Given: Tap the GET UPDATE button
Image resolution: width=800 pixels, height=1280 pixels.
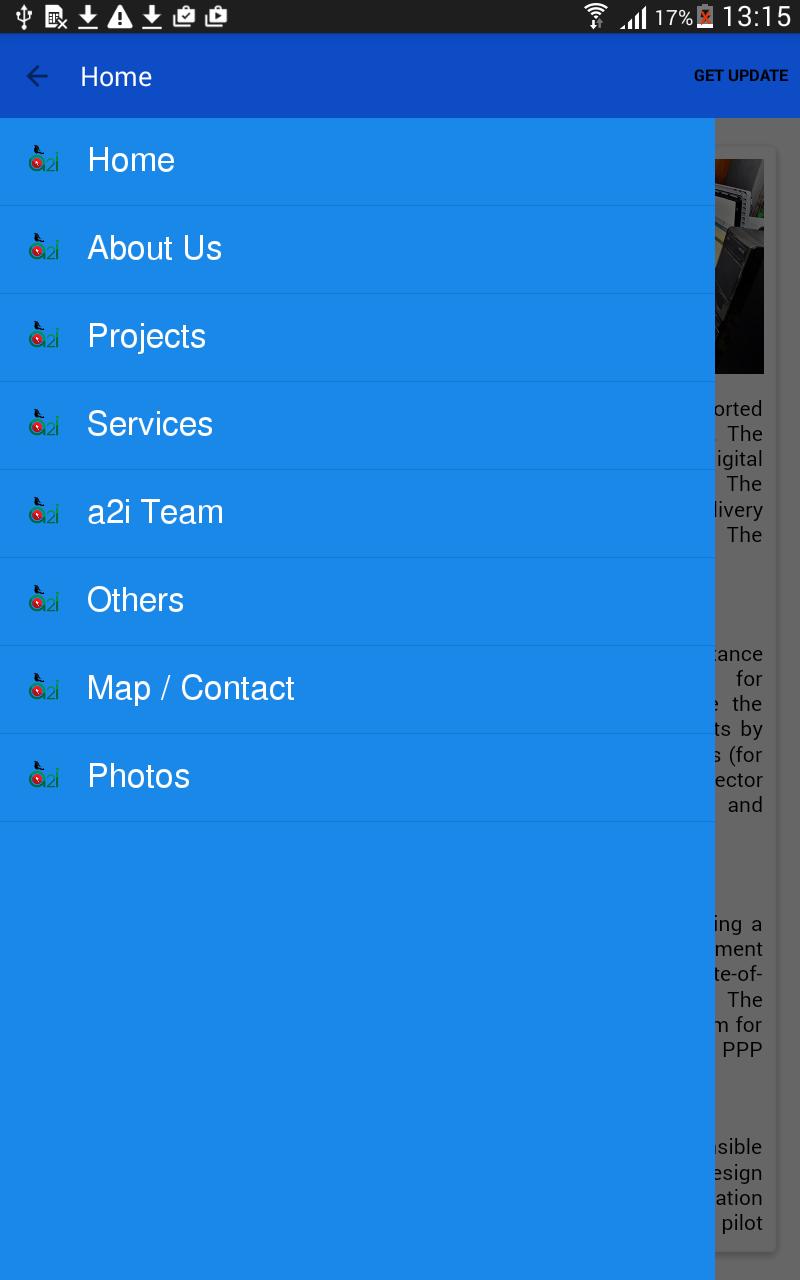Looking at the screenshot, I should pos(740,76).
